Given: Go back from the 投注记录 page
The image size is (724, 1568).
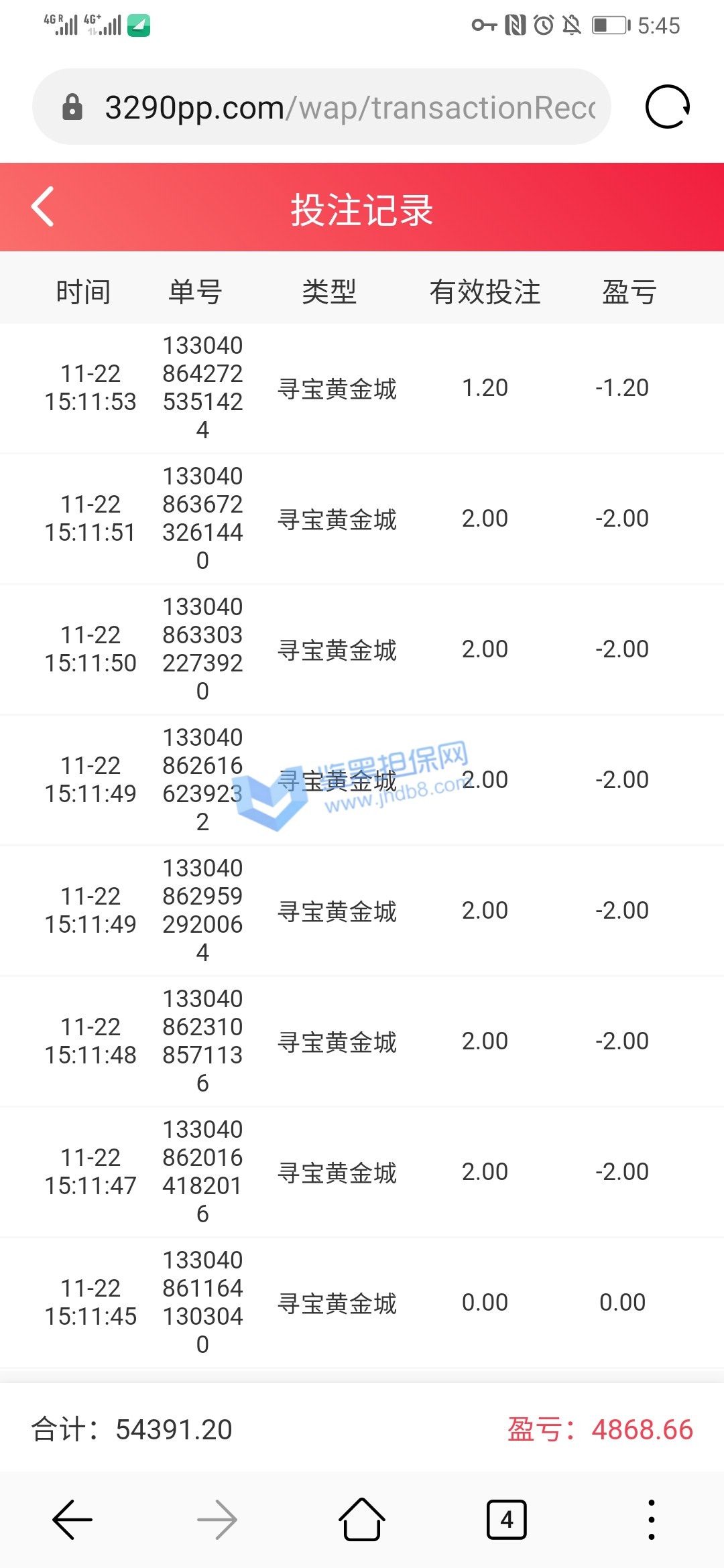Looking at the screenshot, I should click(x=43, y=207).
